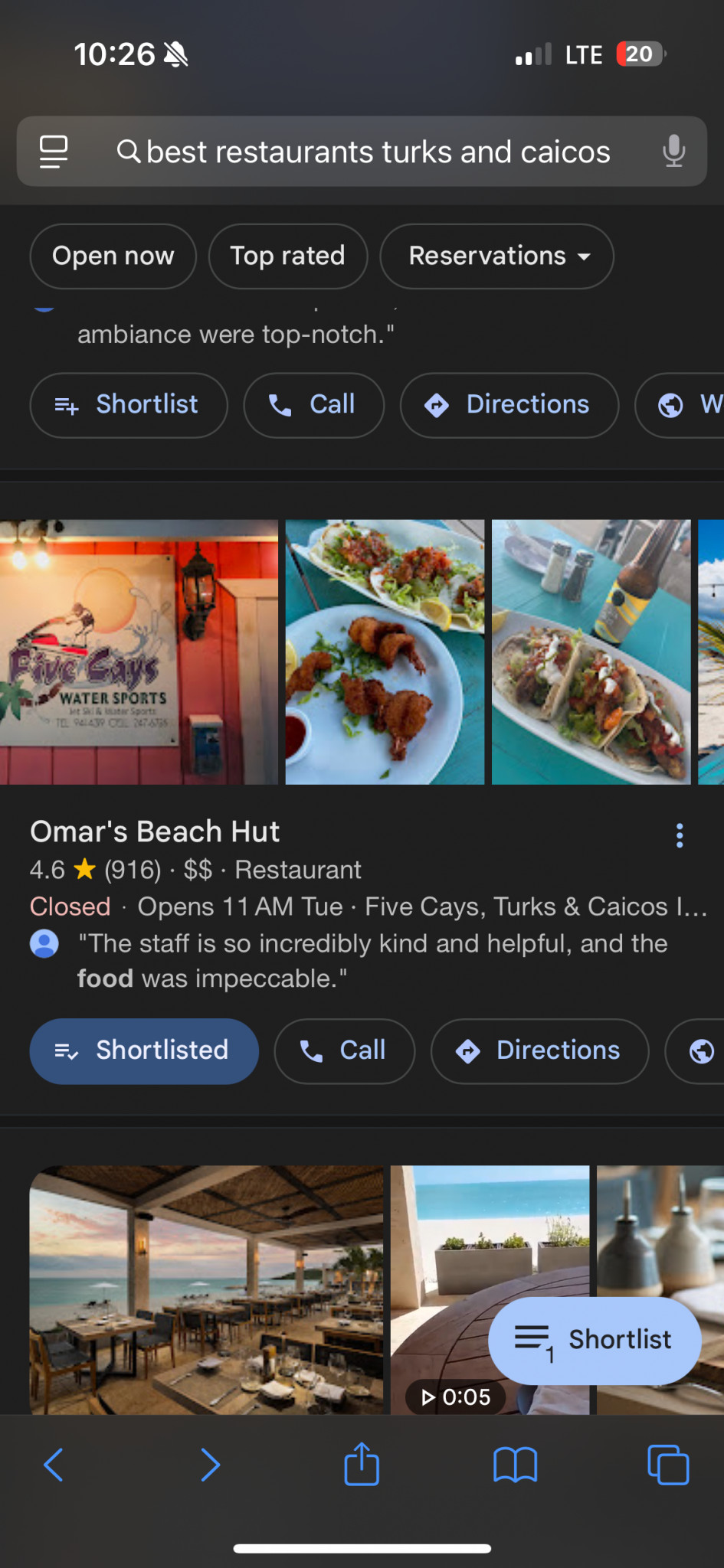724x1568 pixels.
Task: Open the page menu icon in search bar
Action: [x=54, y=152]
